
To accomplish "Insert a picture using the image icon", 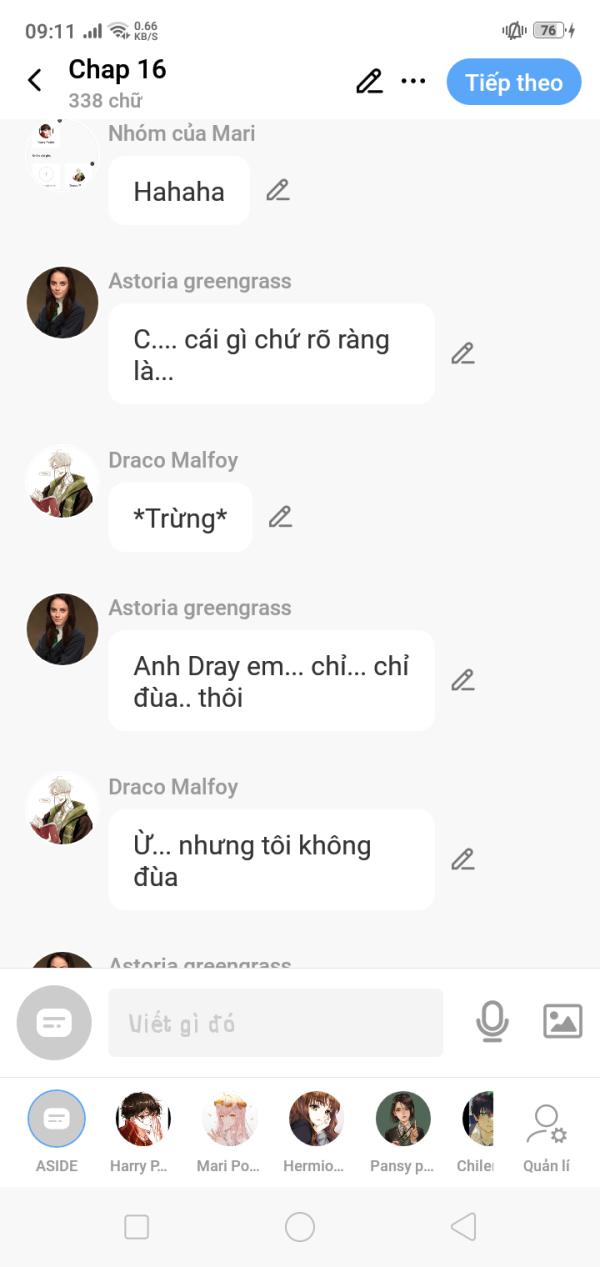I will click(562, 1021).
